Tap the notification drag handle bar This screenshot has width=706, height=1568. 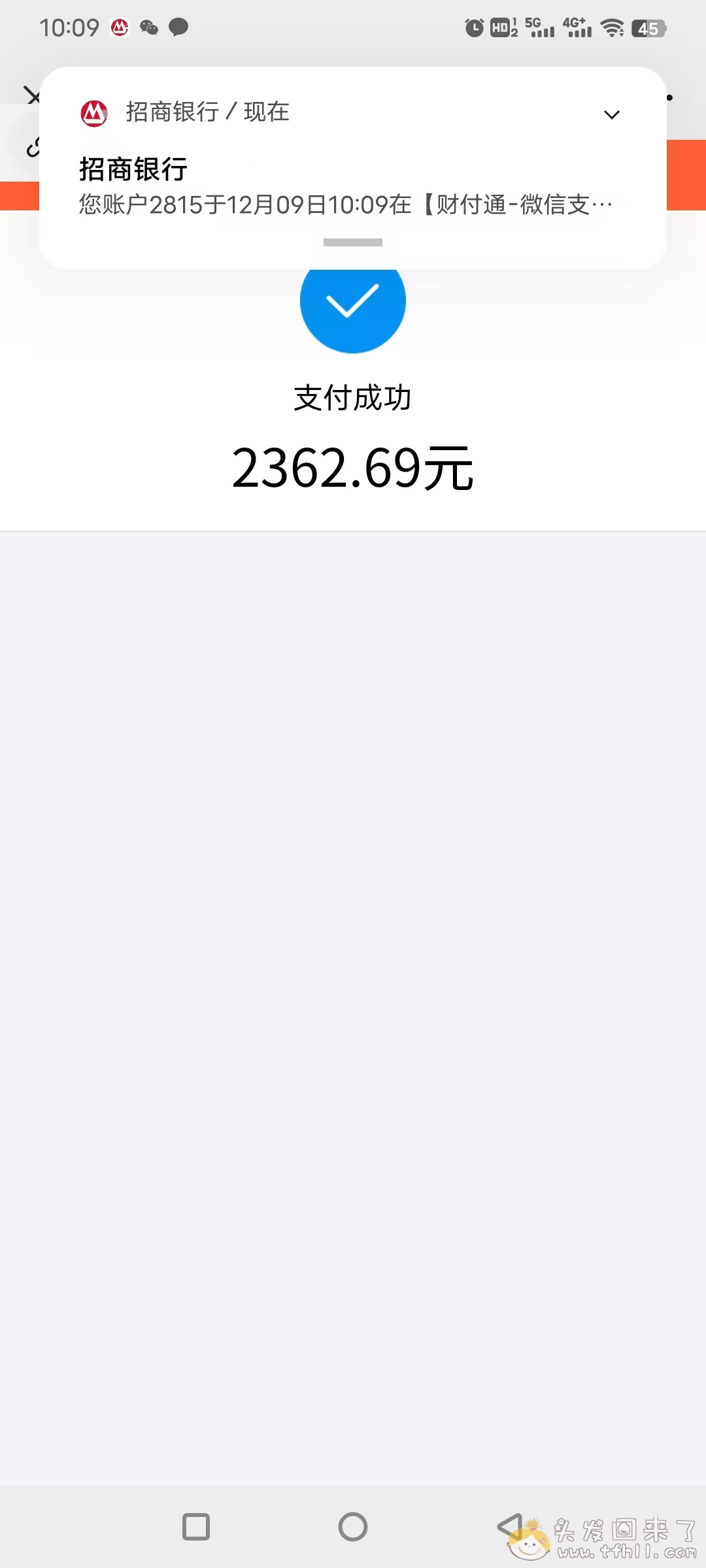click(x=352, y=242)
